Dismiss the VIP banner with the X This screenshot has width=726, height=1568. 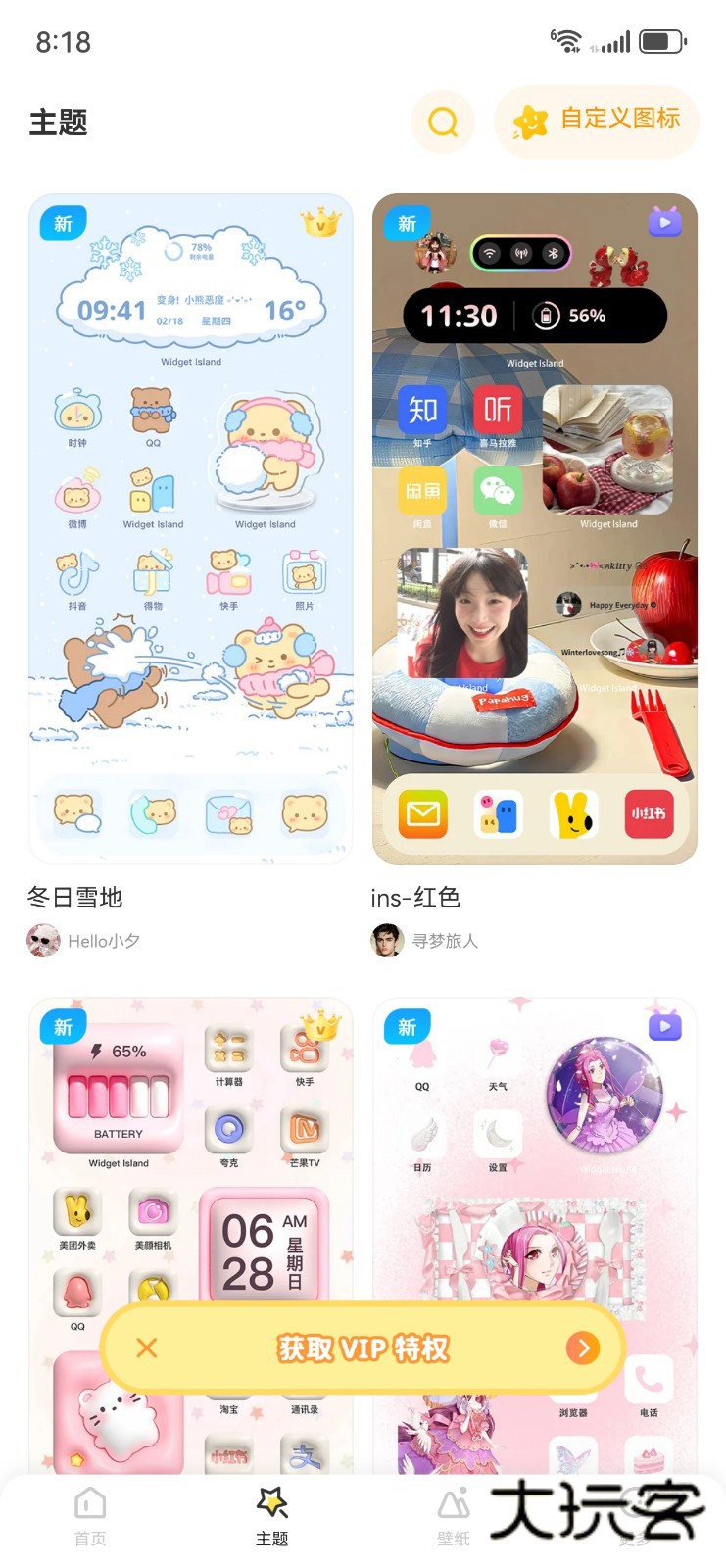click(x=145, y=1347)
